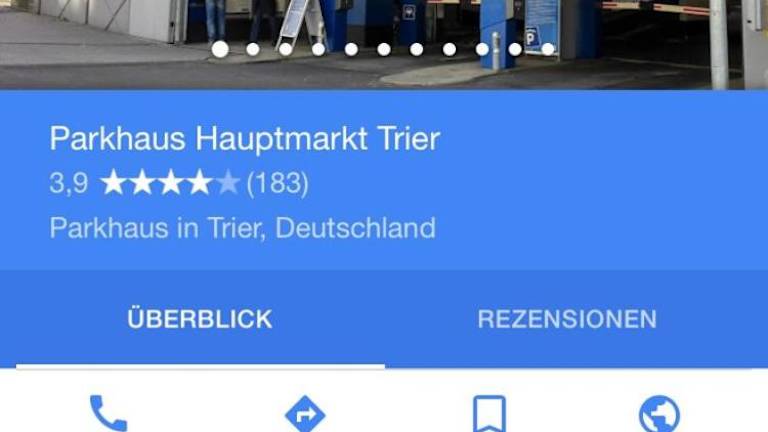Select the Überblick tab
This screenshot has width=768, height=432.
point(200,319)
